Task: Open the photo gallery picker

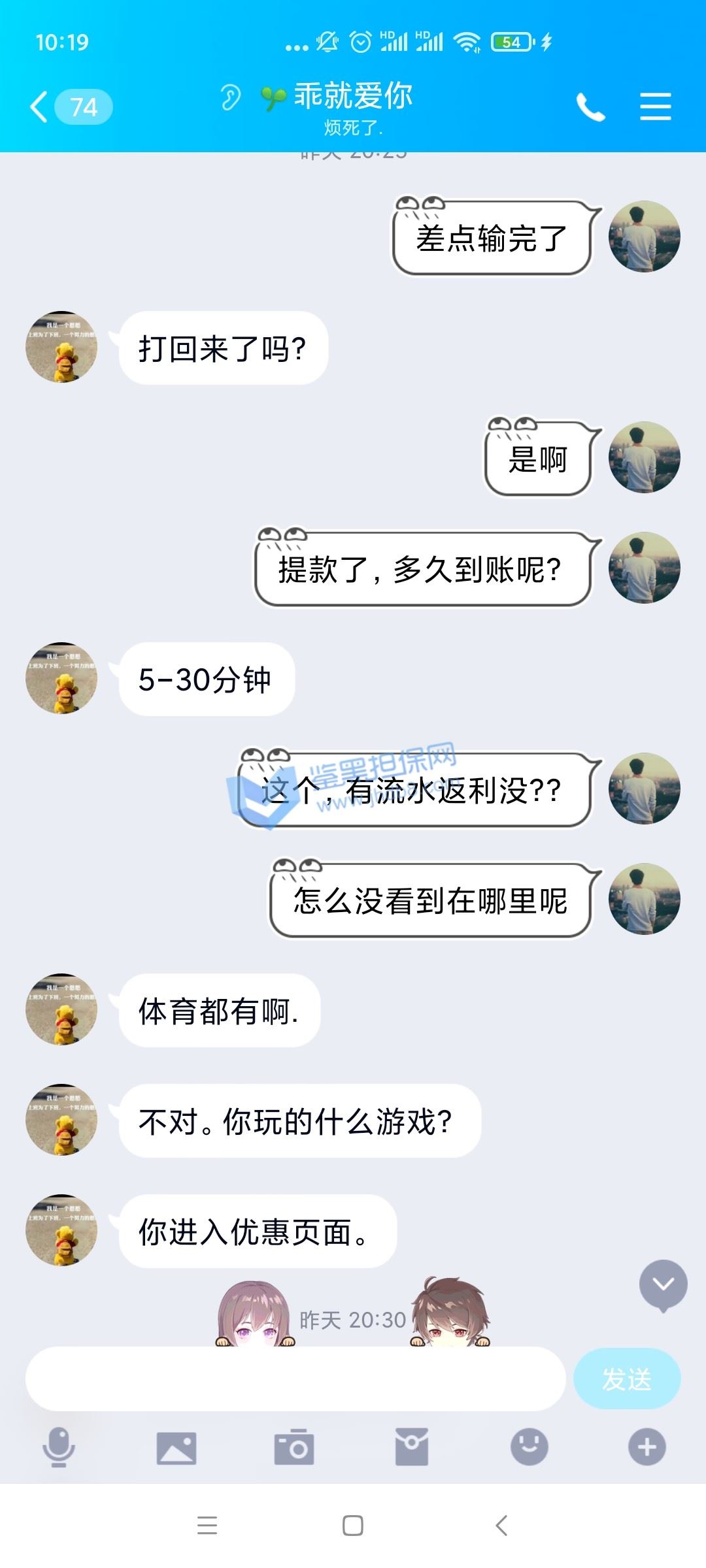Action: coord(176,1447)
